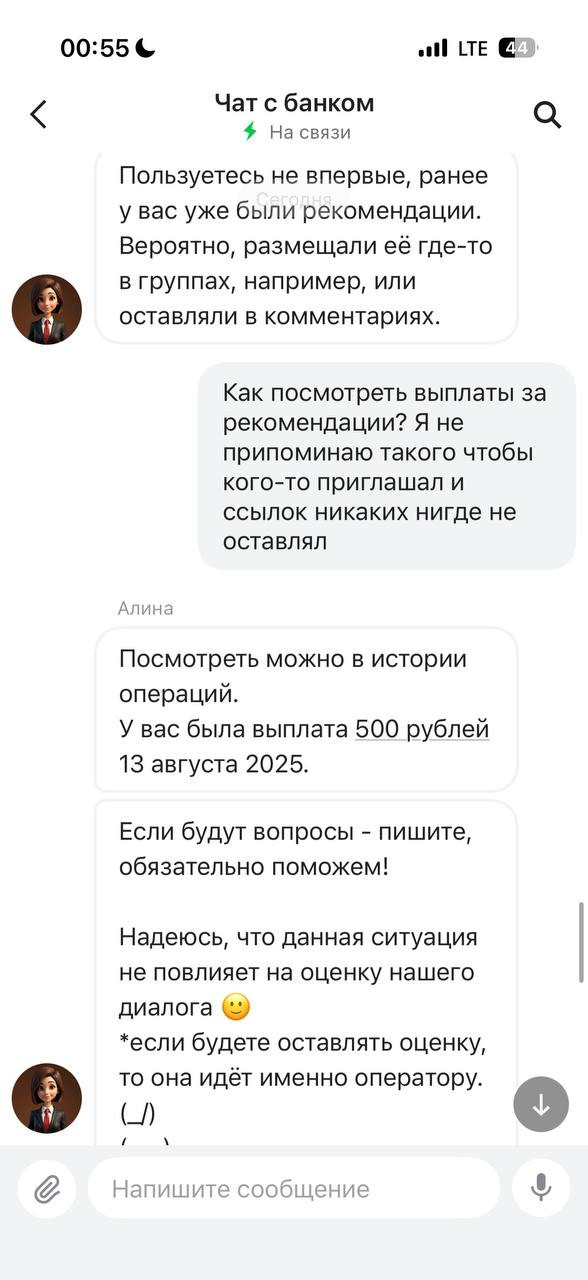Screen dimensions: 588x1280
Task: Record a voice message with microphone
Action: [541, 1188]
